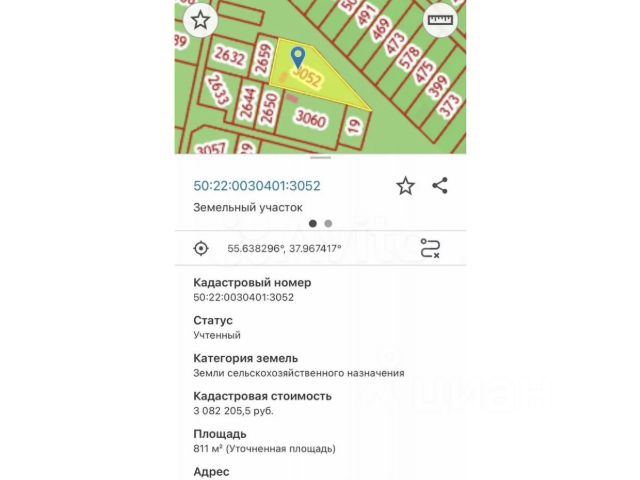640x480 pixels.
Task: Build route to the parcel
Action: point(430,248)
